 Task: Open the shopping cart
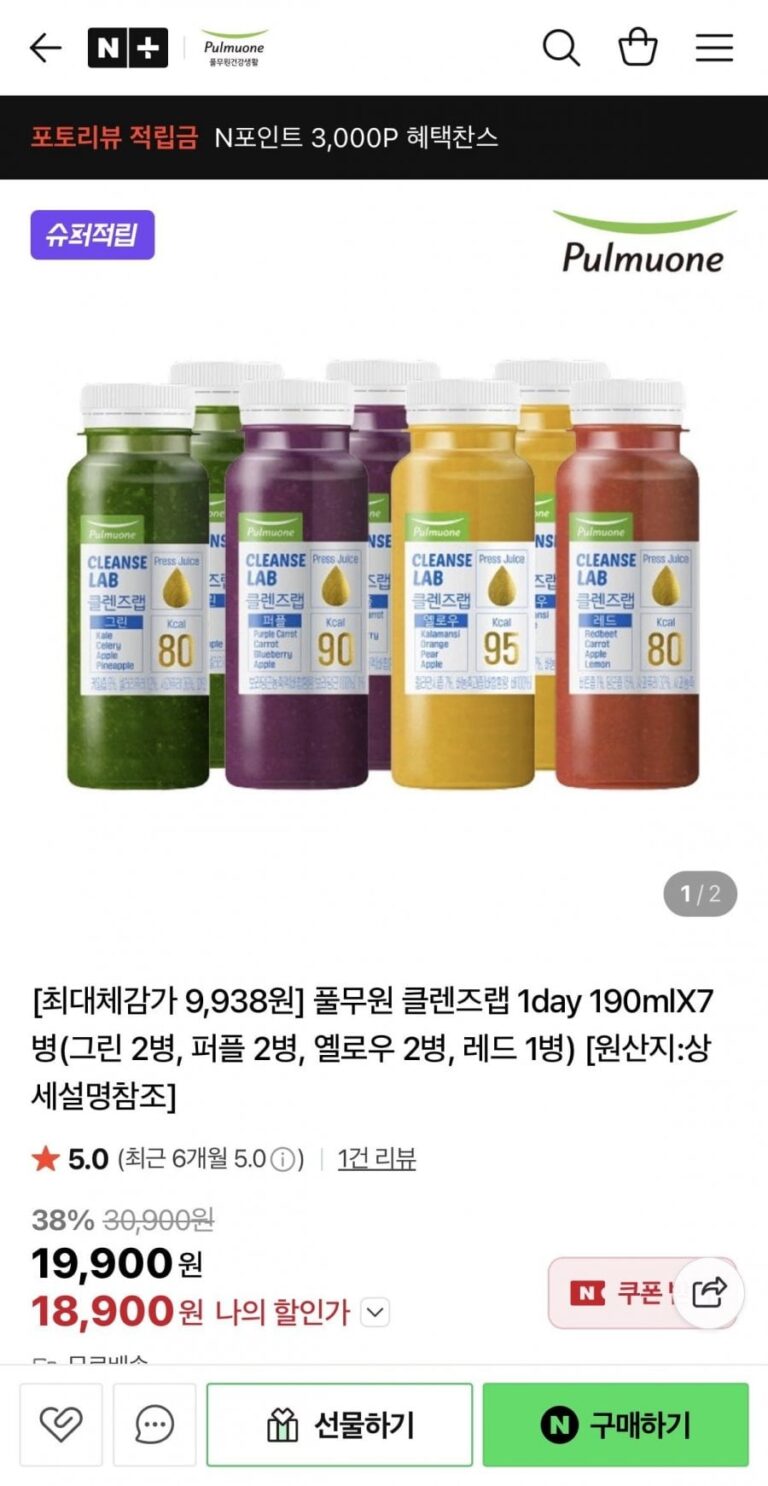[x=638, y=48]
